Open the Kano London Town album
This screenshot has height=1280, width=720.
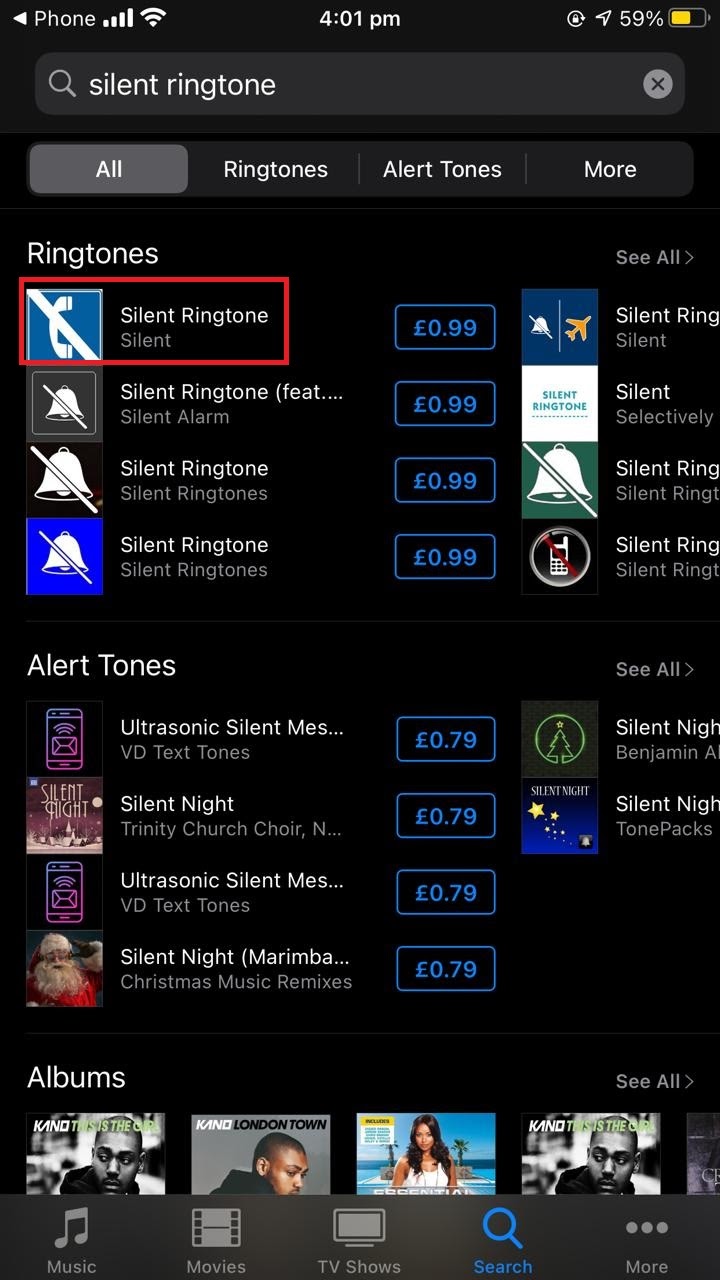pos(259,1153)
